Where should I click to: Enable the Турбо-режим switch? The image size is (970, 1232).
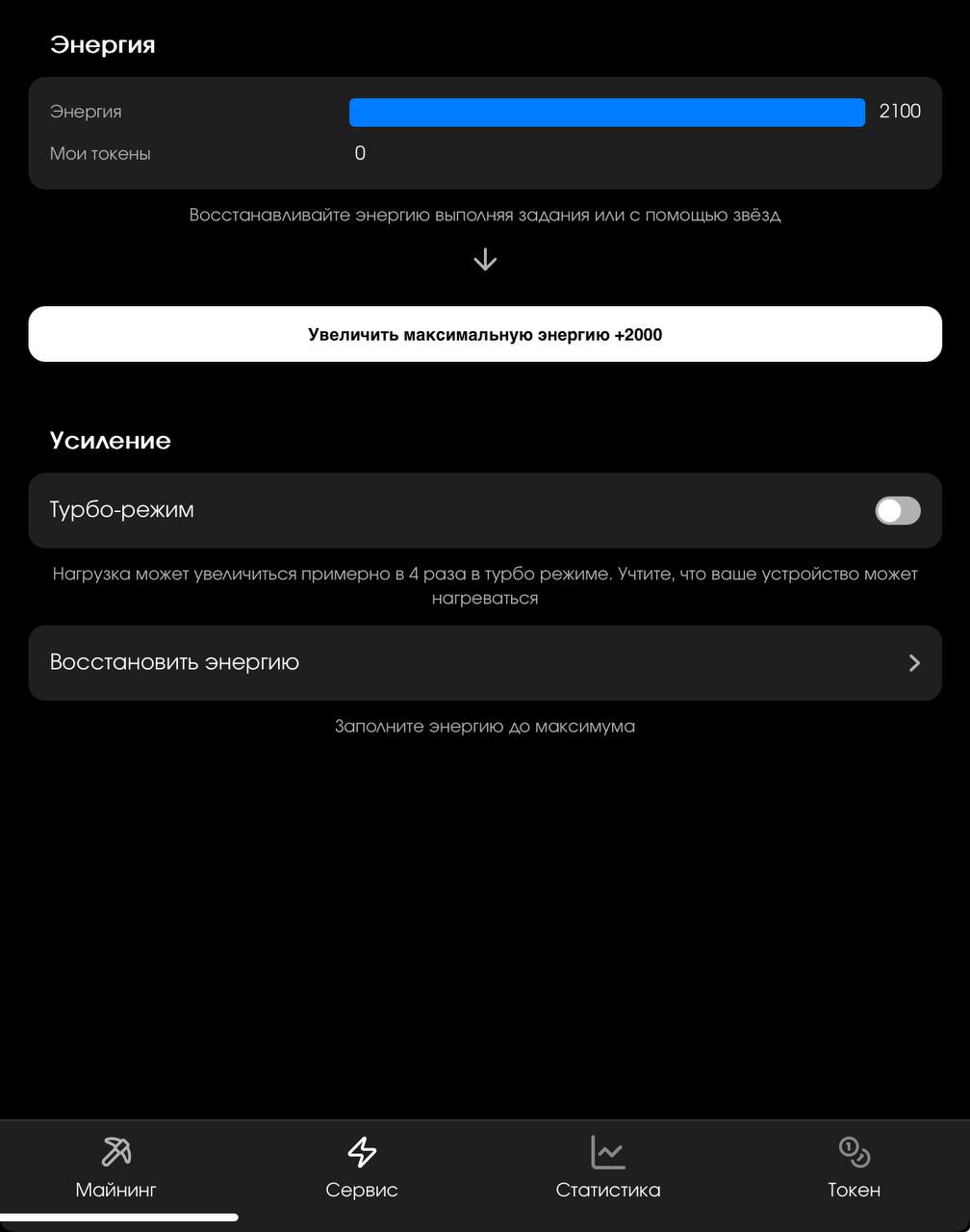[898, 510]
